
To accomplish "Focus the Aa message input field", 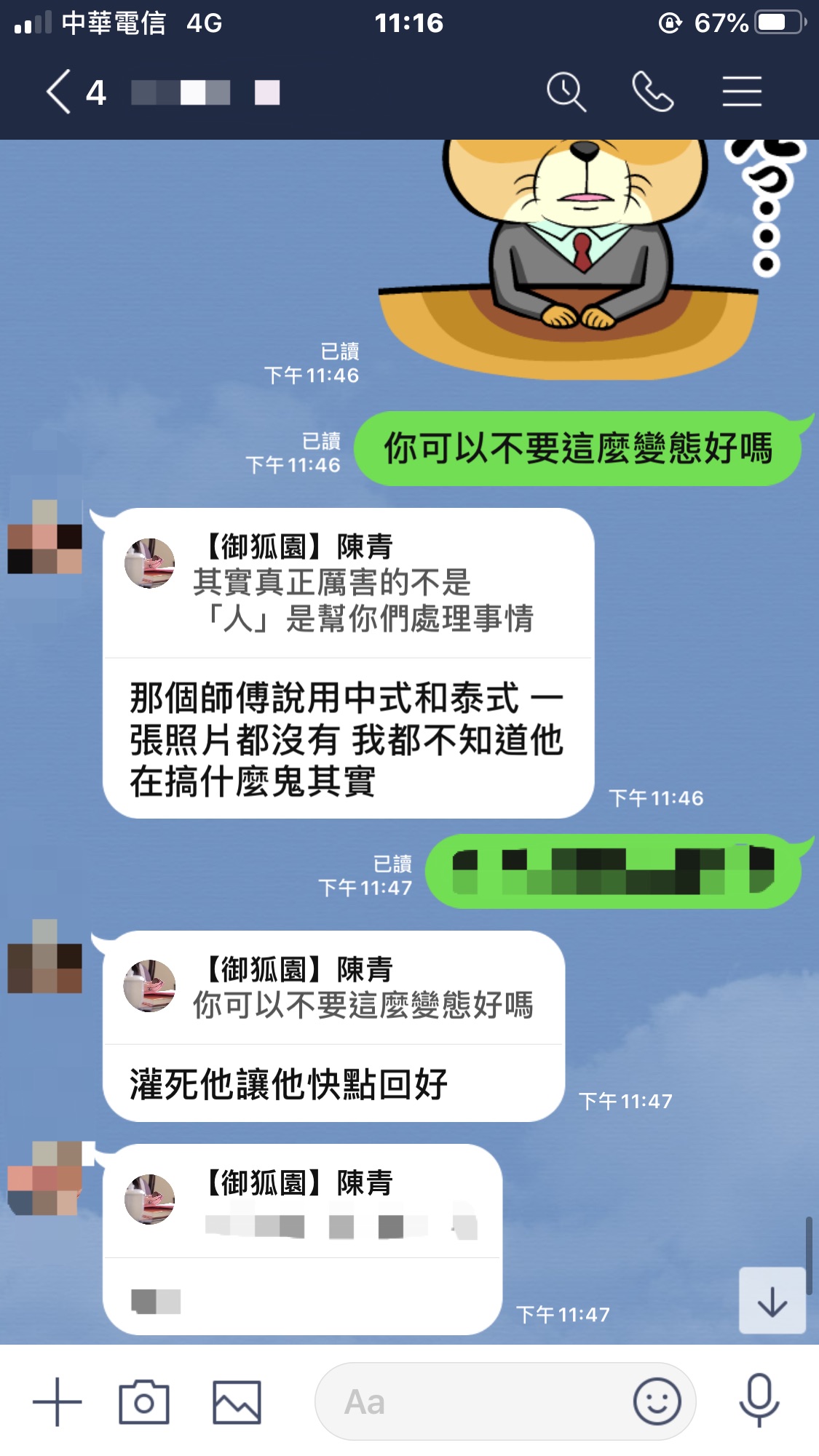I will 473,1401.
